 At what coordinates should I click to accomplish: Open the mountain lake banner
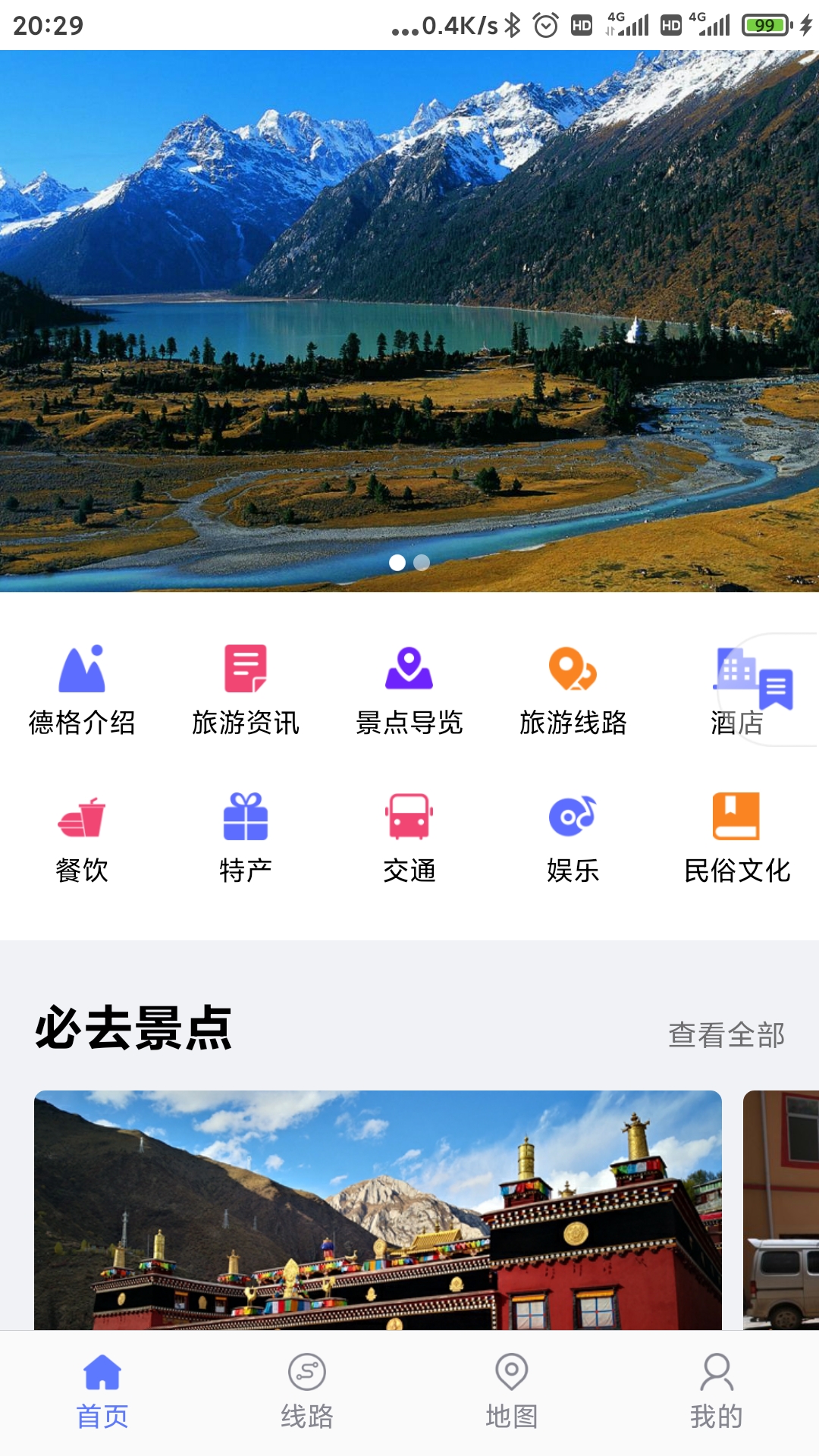coord(409,318)
